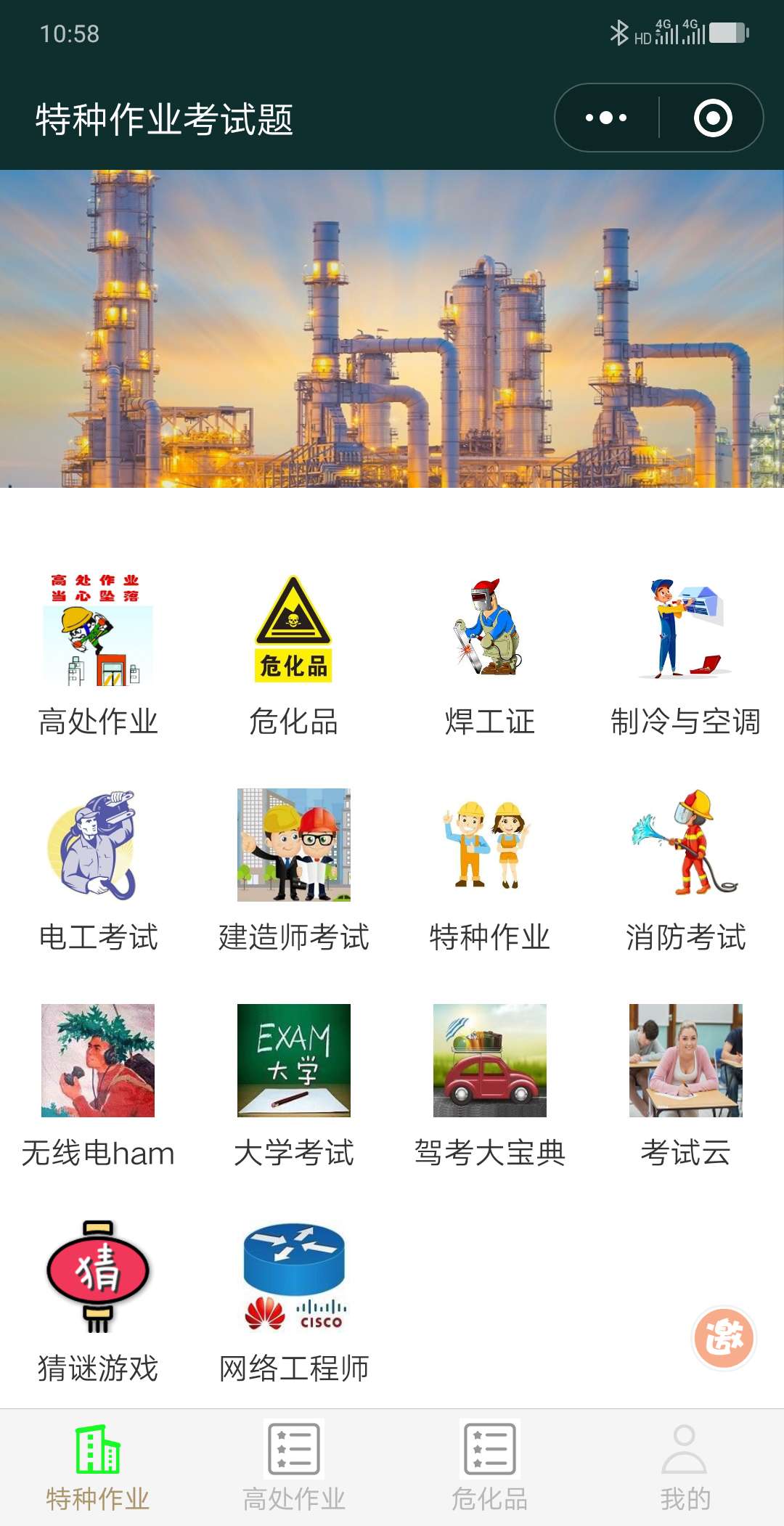Open the mini program more options menu
The height and width of the screenshot is (1526, 784).
pos(606,118)
